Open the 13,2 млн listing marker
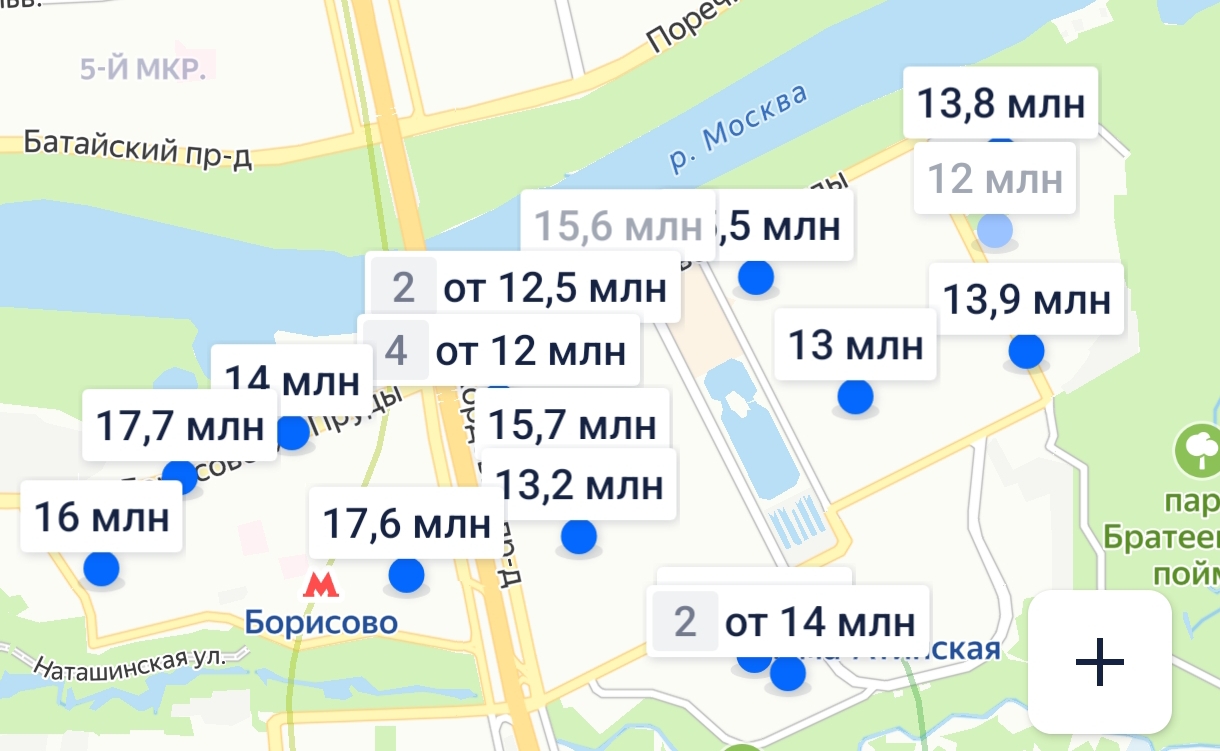1220x751 pixels. [578, 485]
